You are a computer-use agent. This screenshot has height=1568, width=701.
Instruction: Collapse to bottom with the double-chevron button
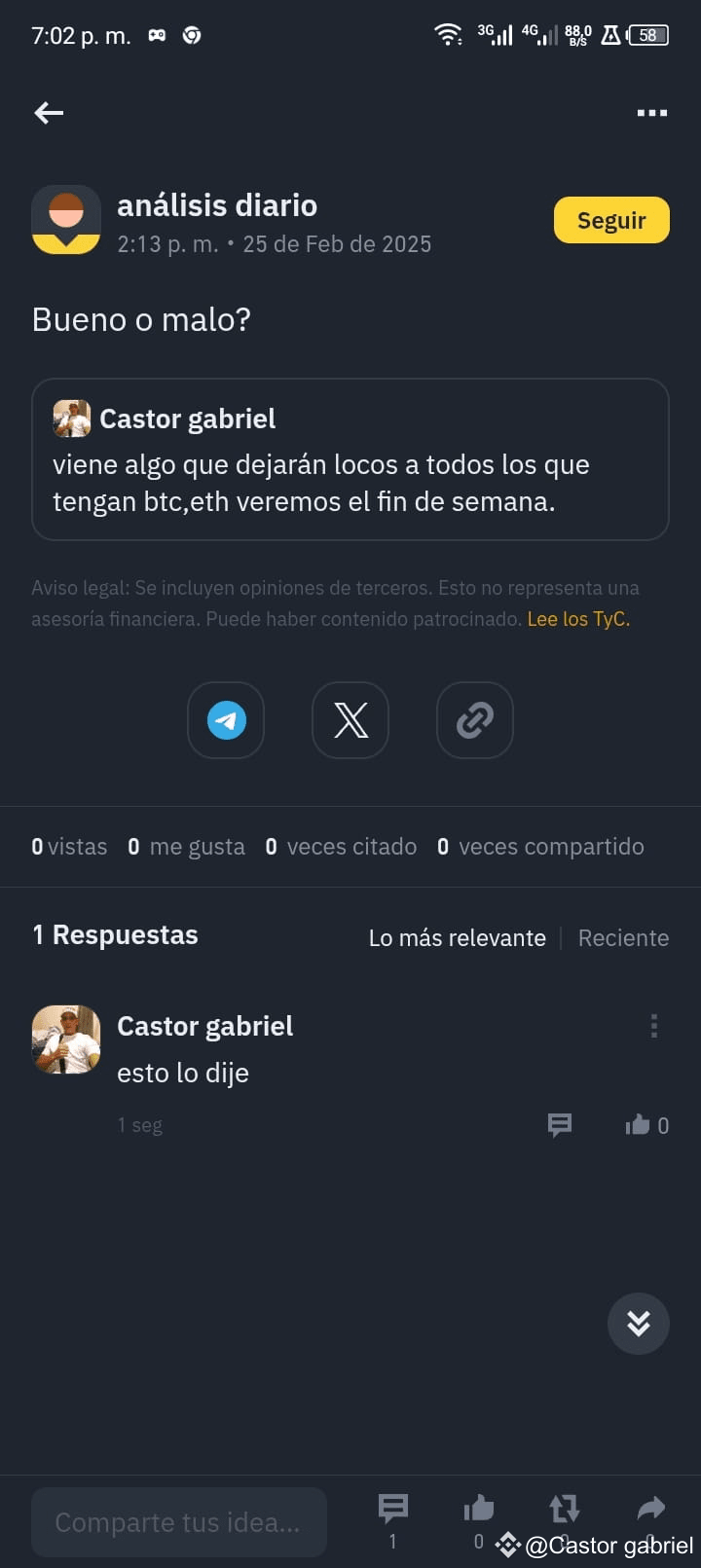[x=638, y=1324]
